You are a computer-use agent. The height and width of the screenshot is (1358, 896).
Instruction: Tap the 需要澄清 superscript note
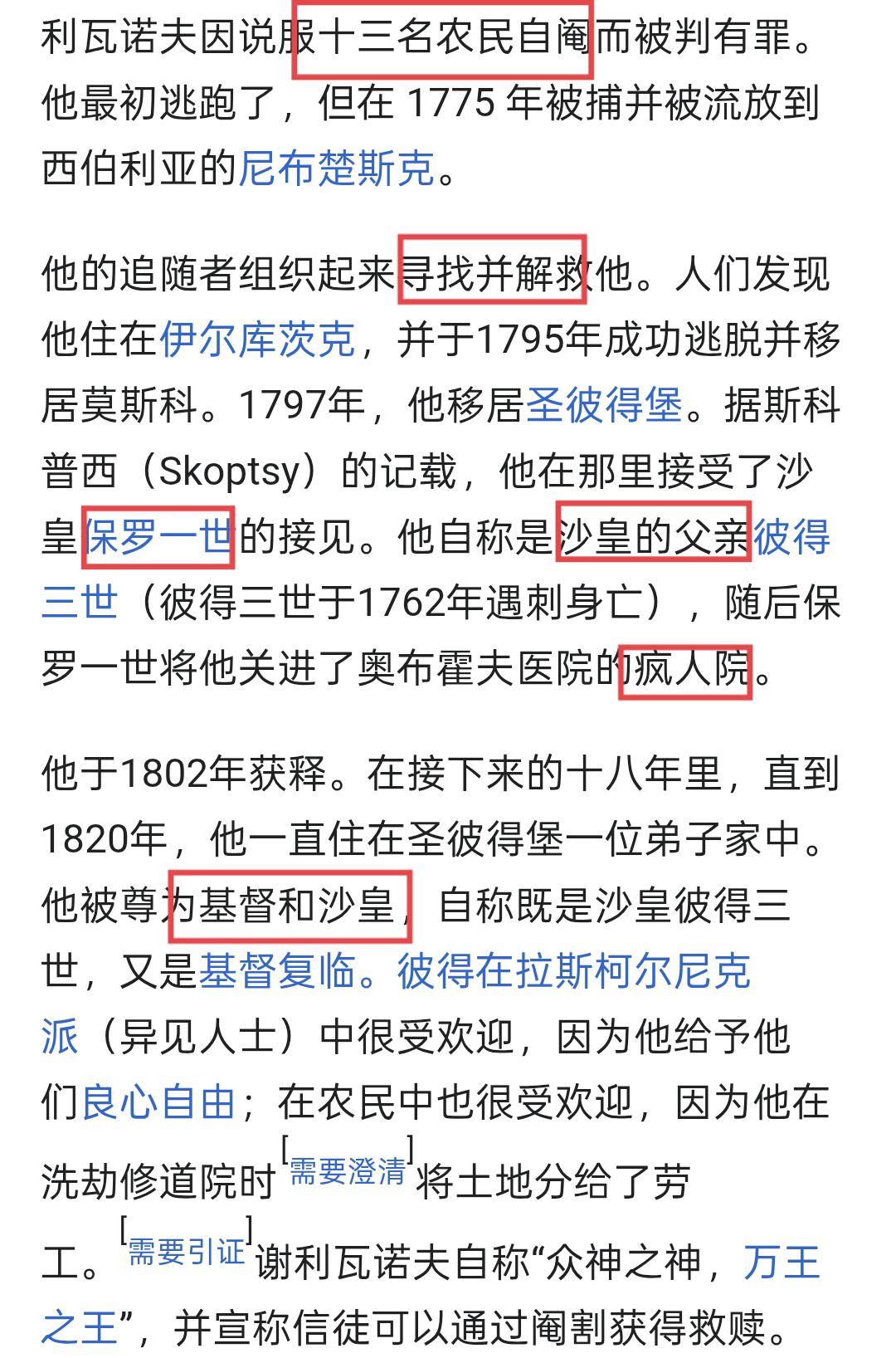tap(347, 1171)
